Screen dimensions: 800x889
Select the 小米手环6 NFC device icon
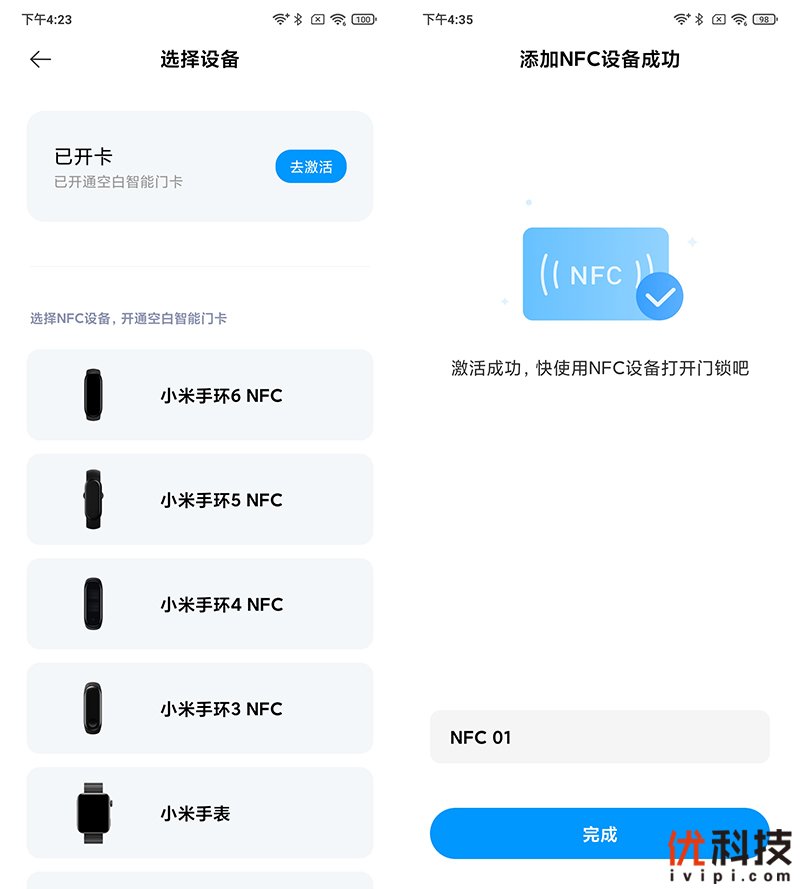click(93, 394)
